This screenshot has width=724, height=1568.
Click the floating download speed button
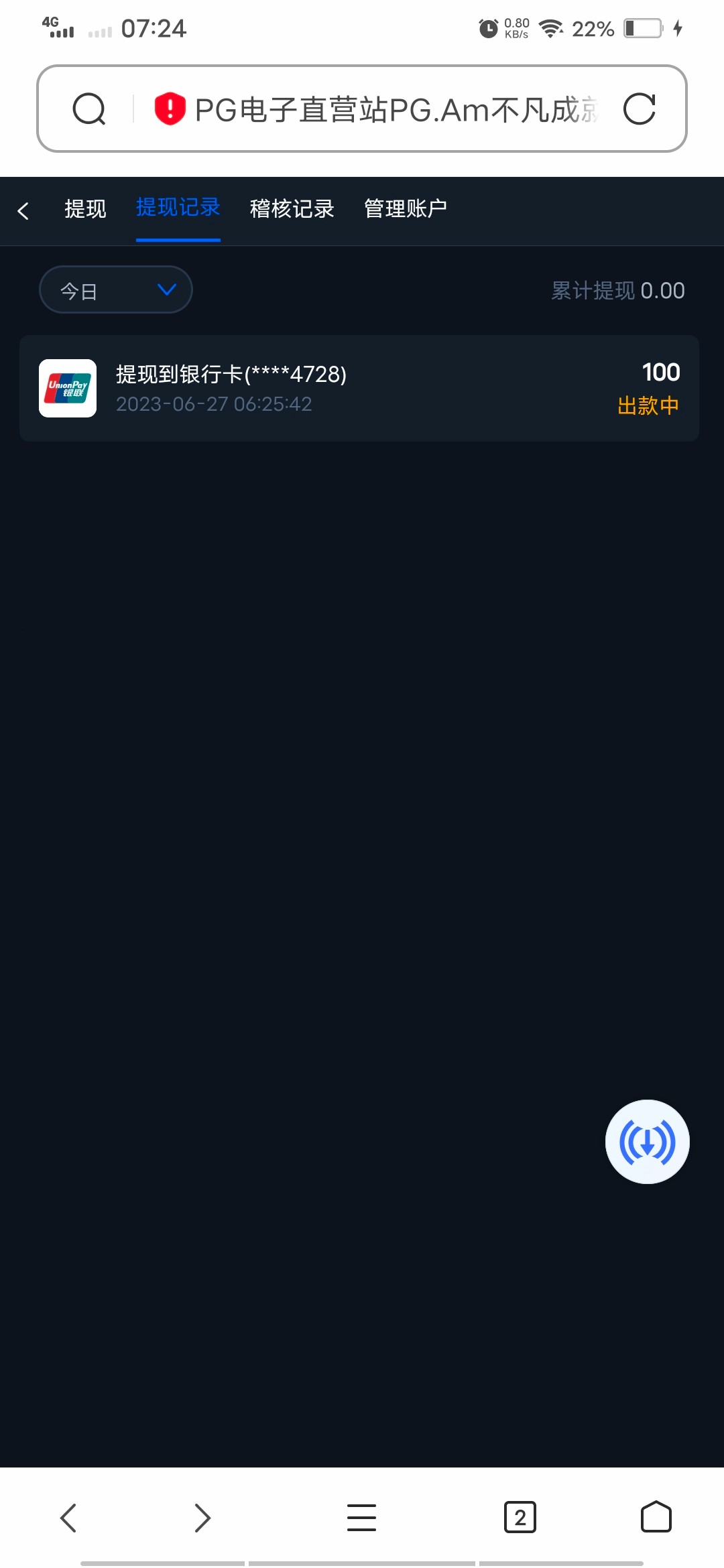pyautogui.click(x=647, y=1142)
